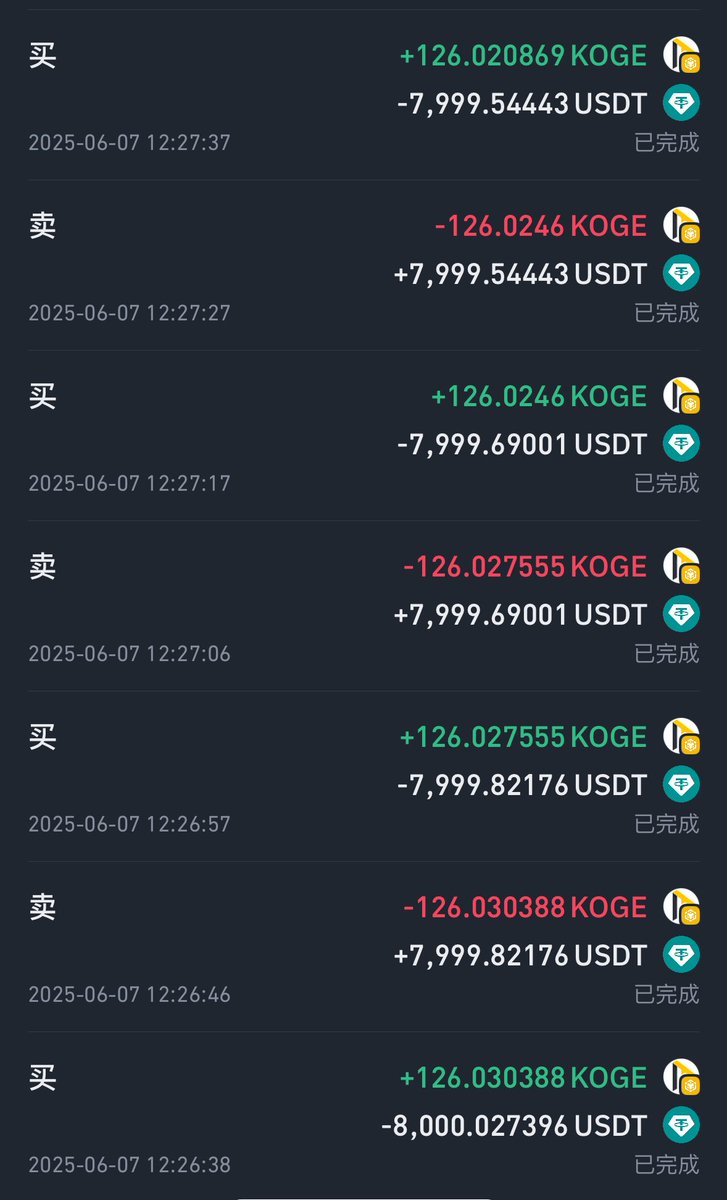View details of the 12:27:06 sell order
This screenshot has height=1200, width=727.
pyautogui.click(x=363, y=606)
